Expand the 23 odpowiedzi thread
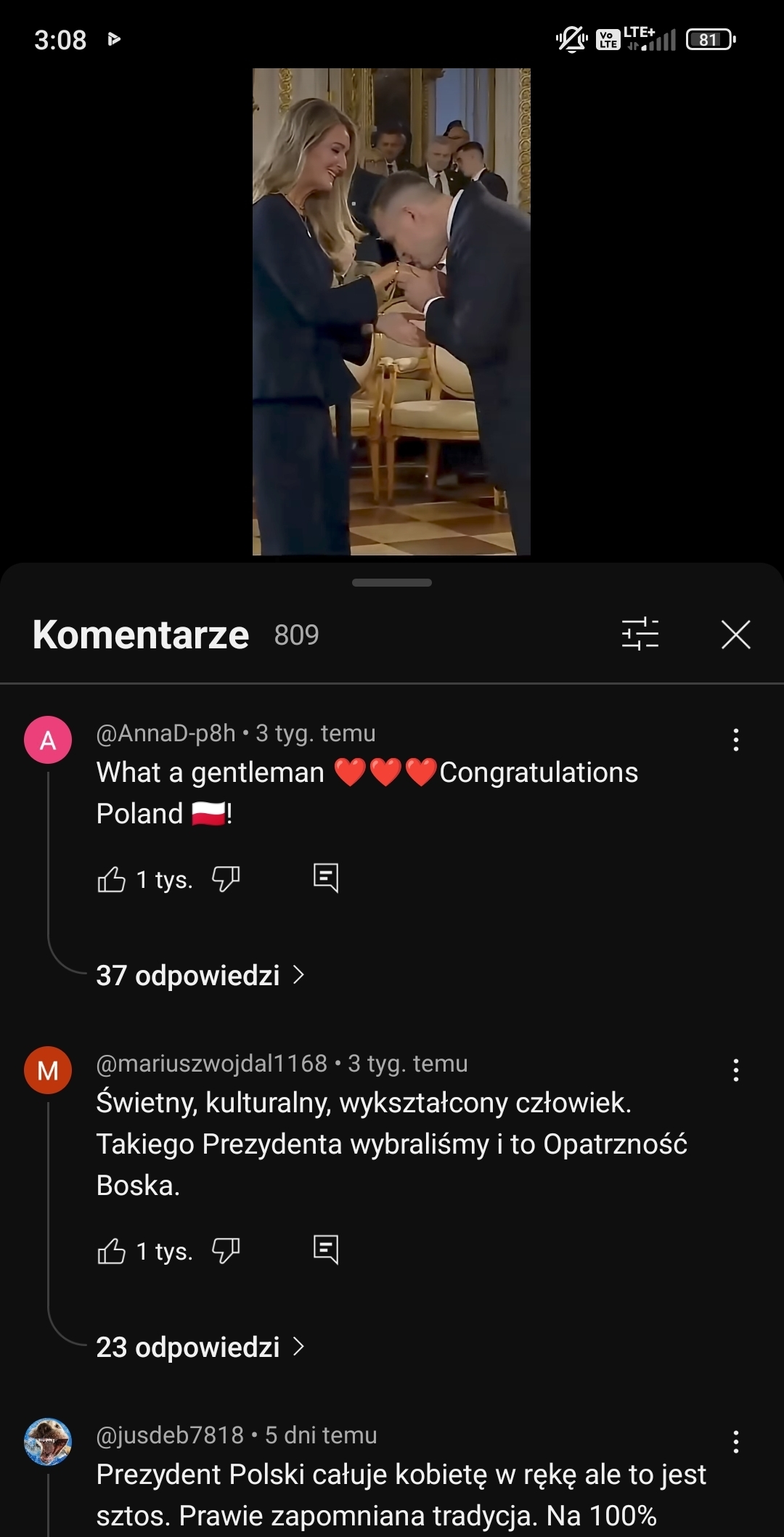 point(200,1347)
